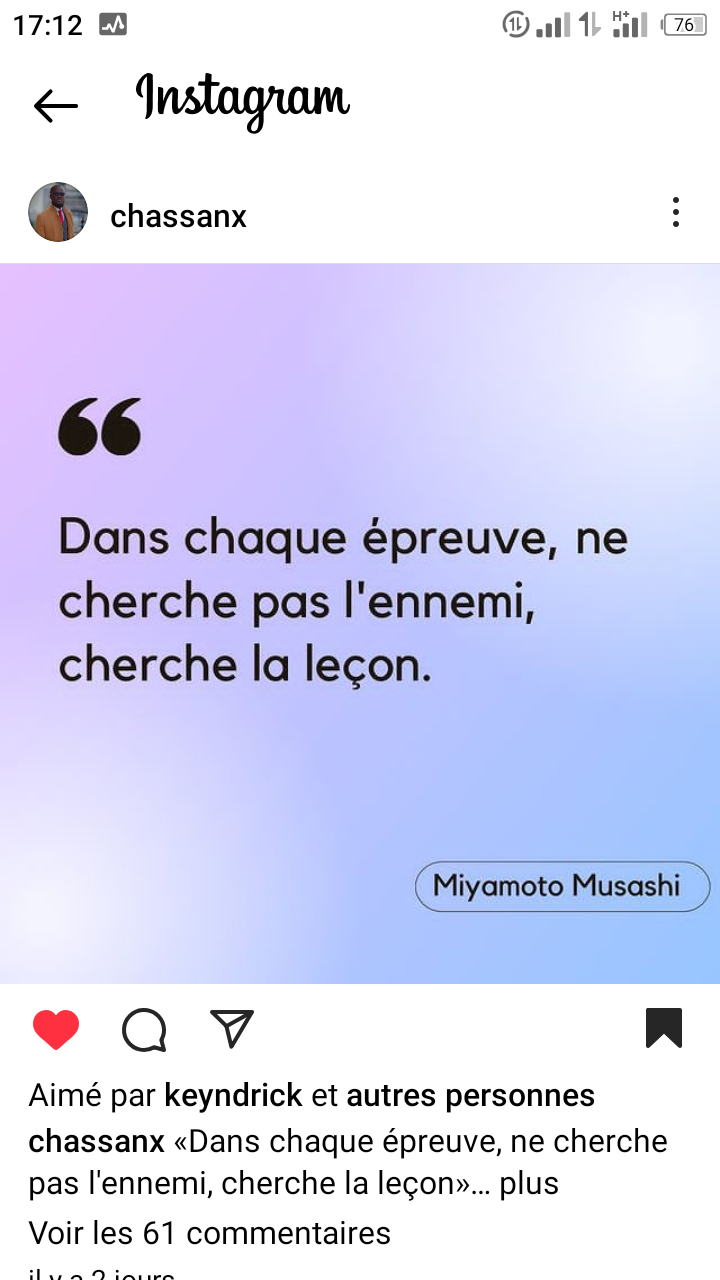The width and height of the screenshot is (720, 1280).
Task: View the other people who liked
Action: [470, 1096]
